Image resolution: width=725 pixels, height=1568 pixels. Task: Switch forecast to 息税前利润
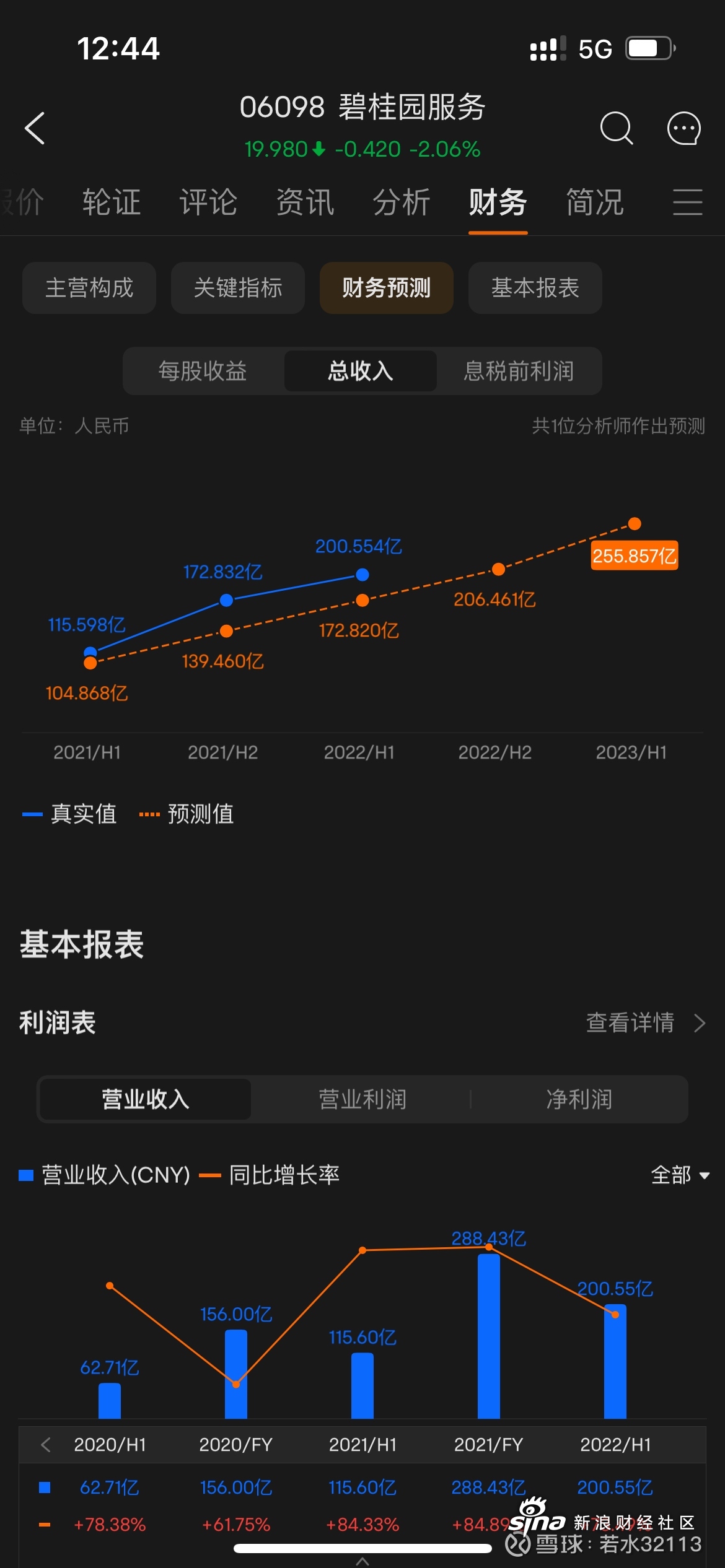(x=519, y=371)
